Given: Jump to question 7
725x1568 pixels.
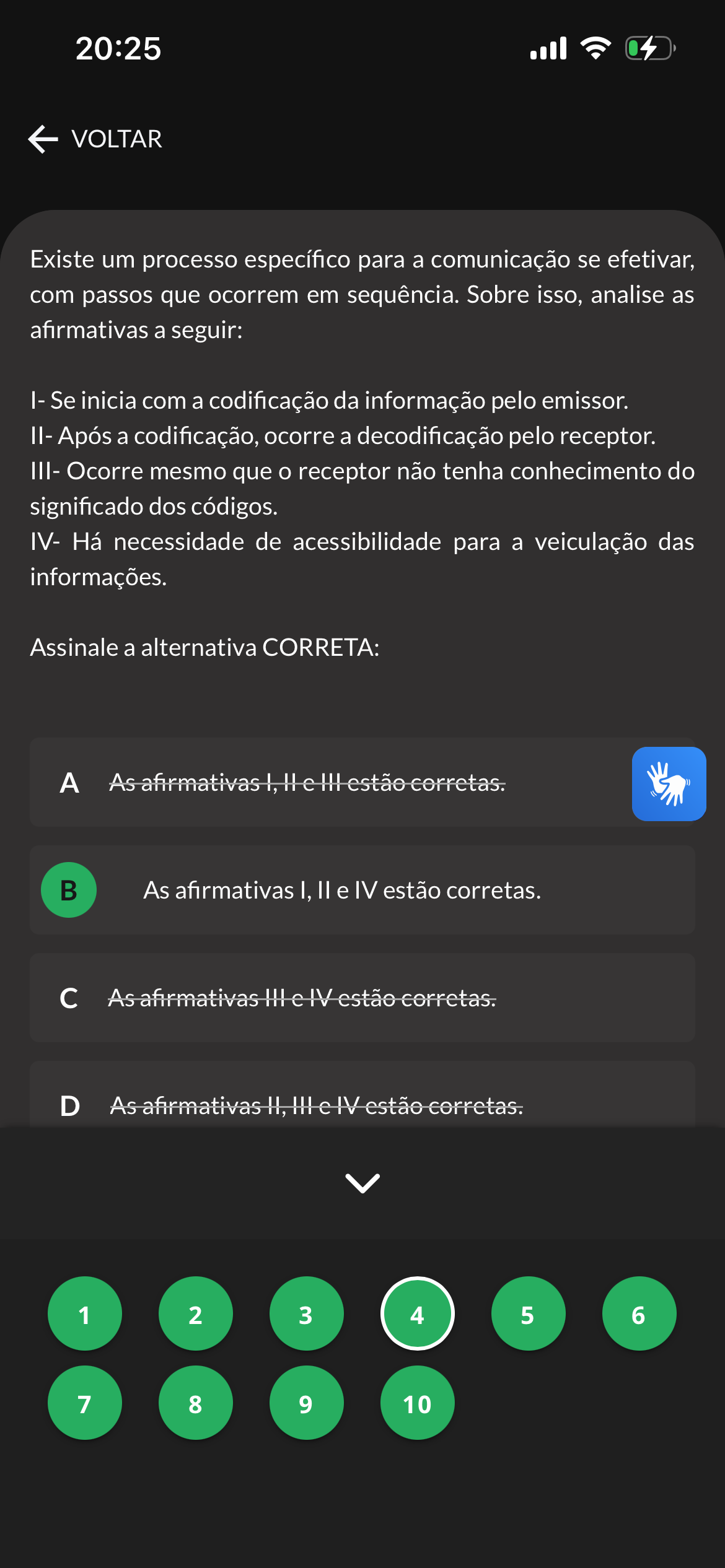Looking at the screenshot, I should pyautogui.click(x=85, y=1403).
